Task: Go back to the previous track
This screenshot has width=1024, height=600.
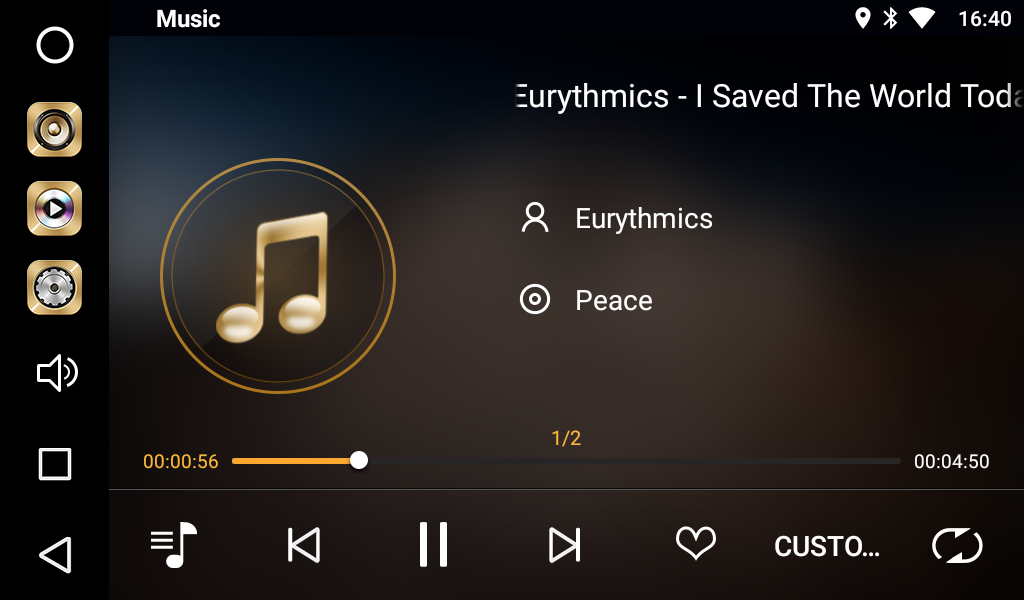Action: [x=303, y=545]
